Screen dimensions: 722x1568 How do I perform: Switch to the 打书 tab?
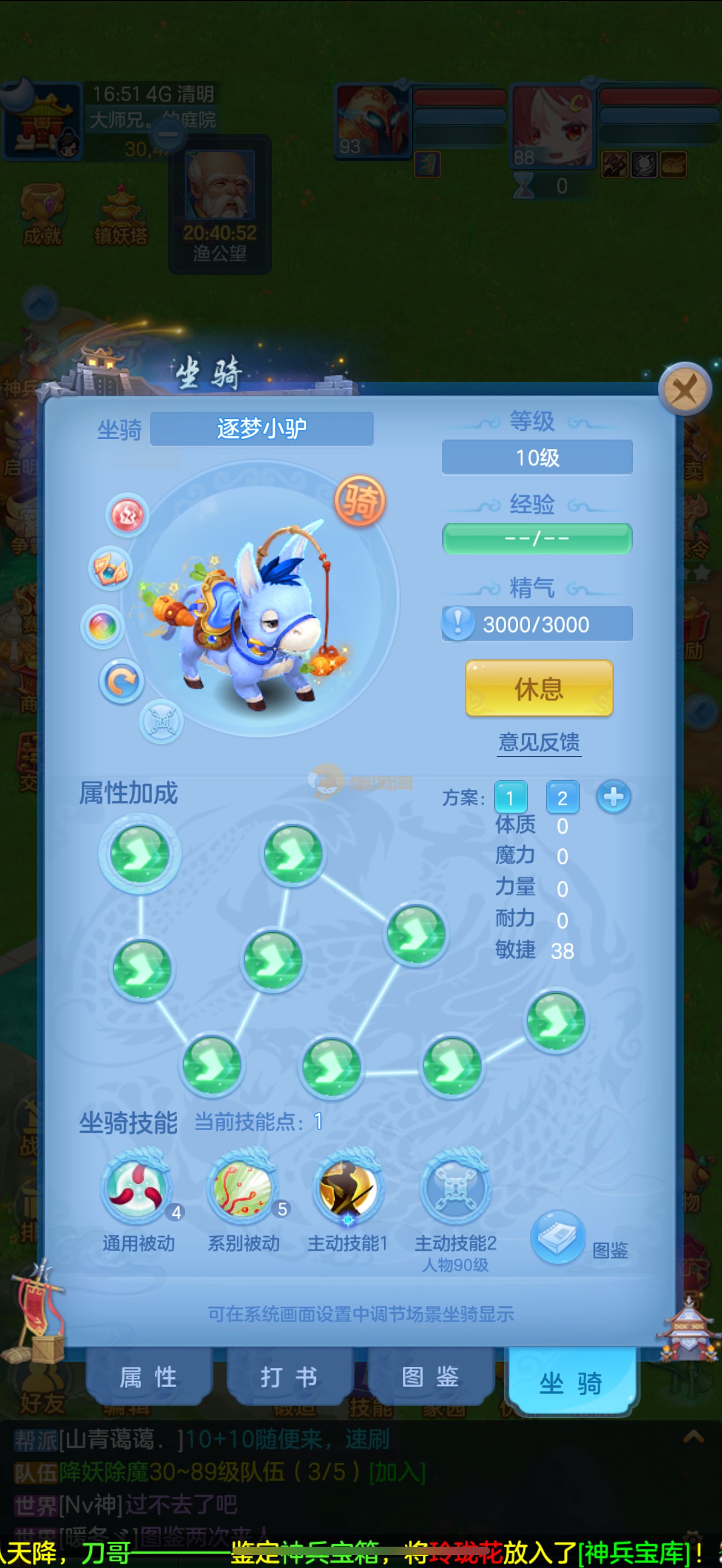pyautogui.click(x=289, y=1377)
